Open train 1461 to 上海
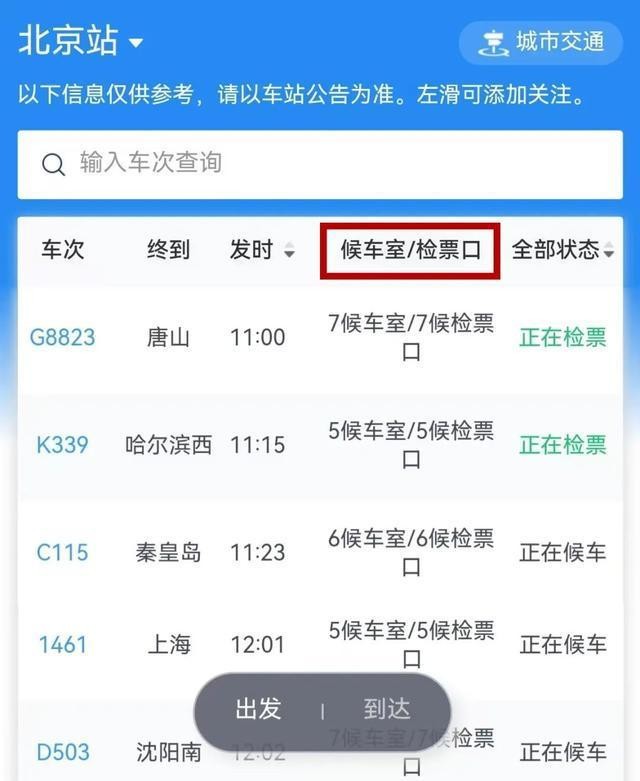Viewport: 640px width, 781px height. 62,645
